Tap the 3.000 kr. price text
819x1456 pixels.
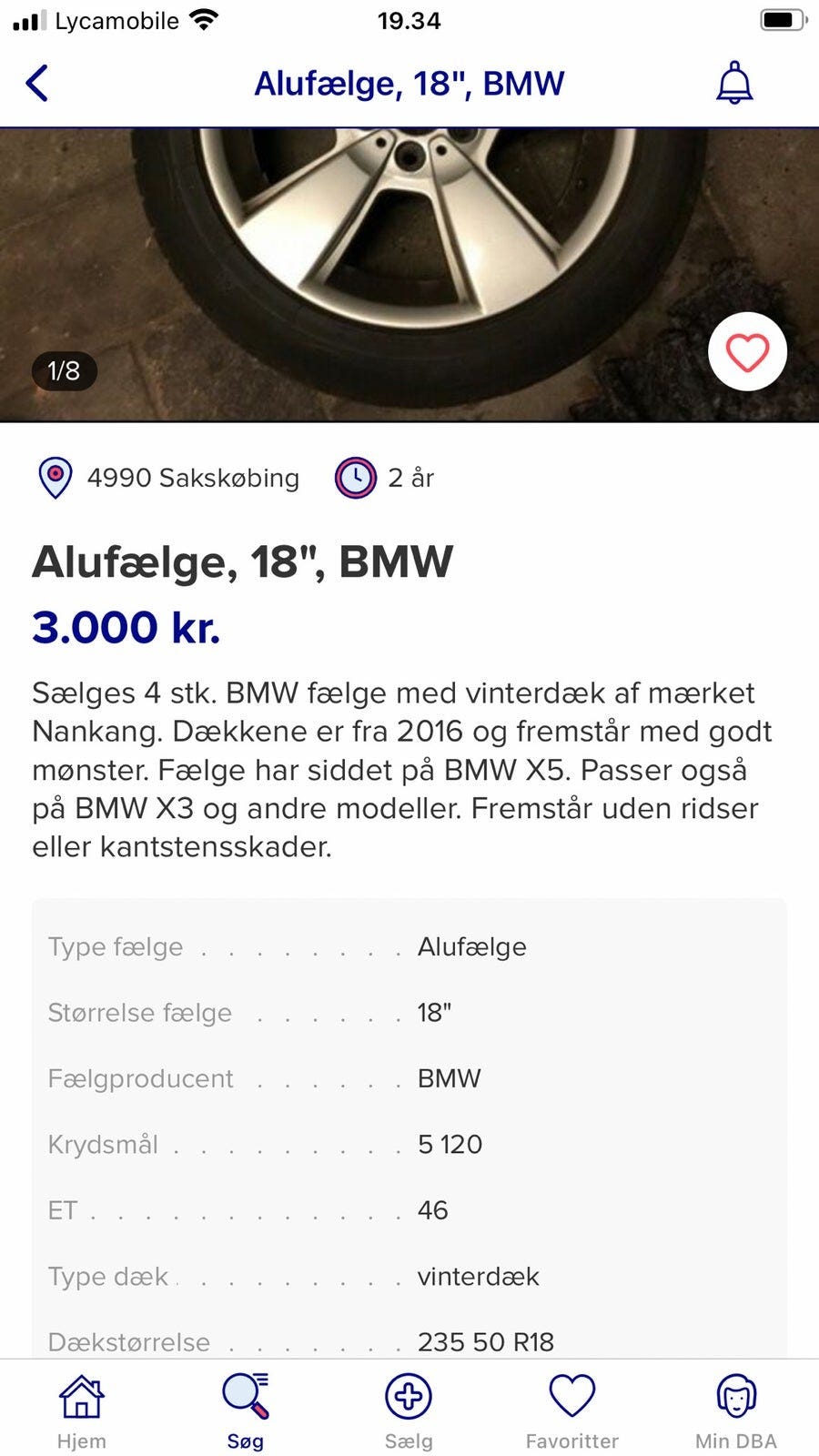[126, 627]
